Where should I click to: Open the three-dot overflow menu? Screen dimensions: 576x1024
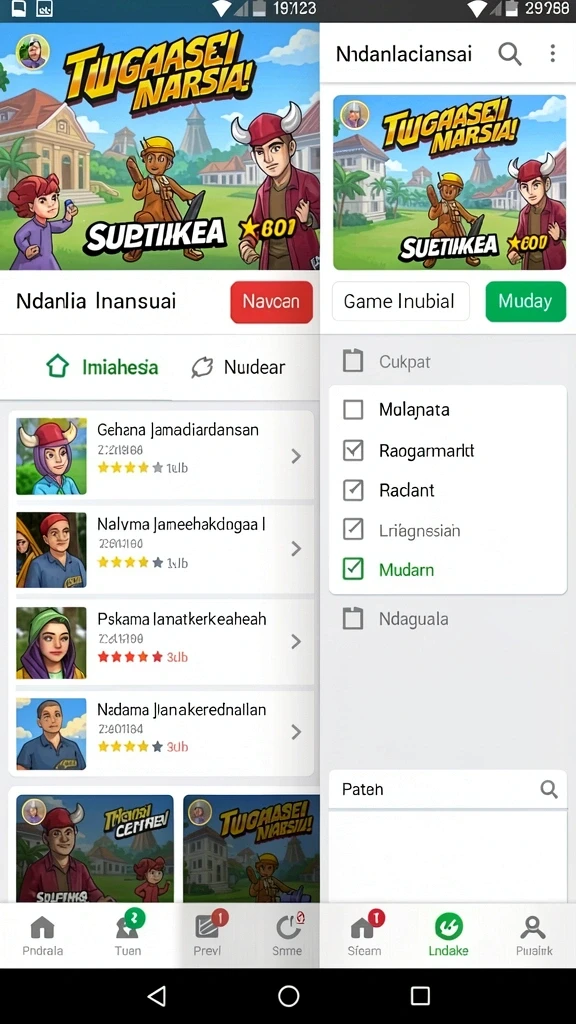(x=552, y=54)
